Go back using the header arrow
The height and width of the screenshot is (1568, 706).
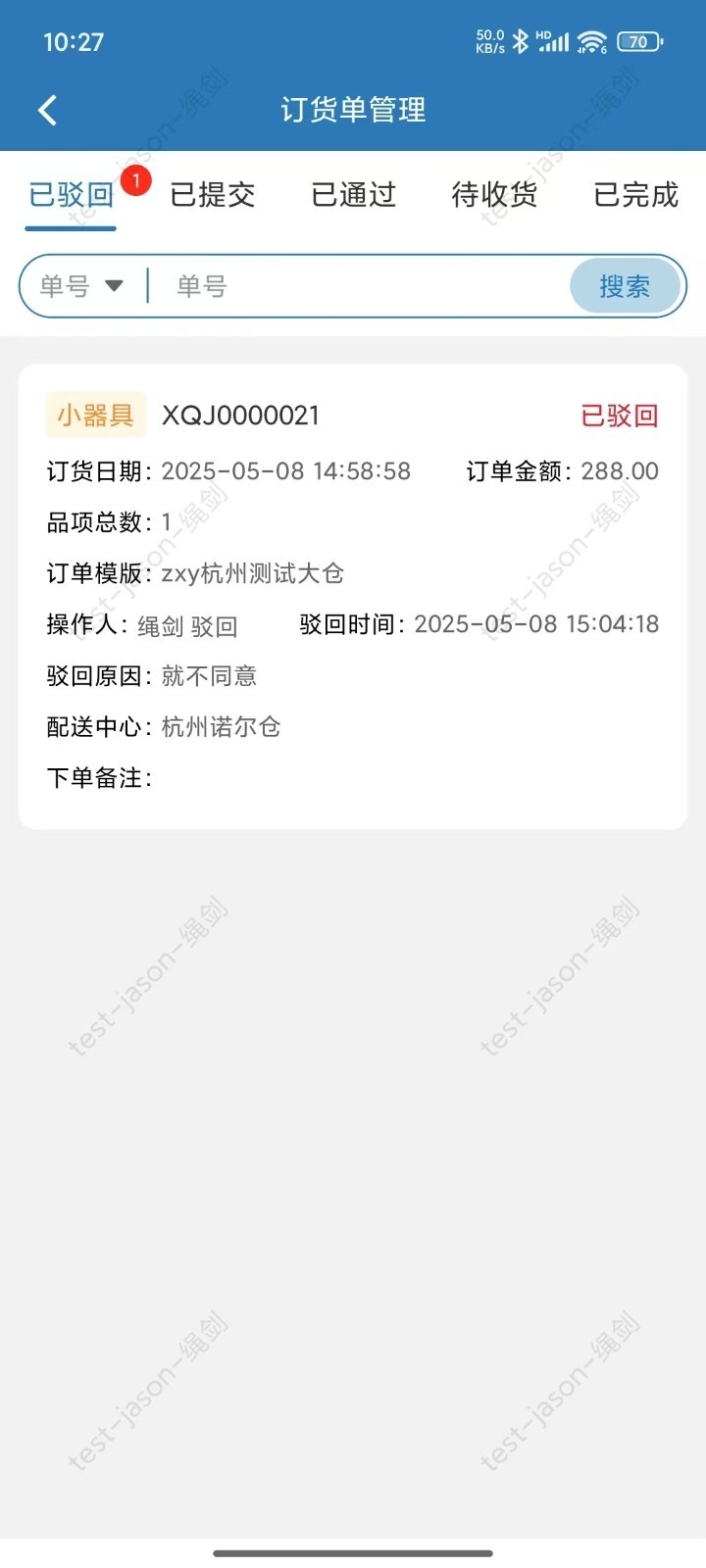(x=47, y=110)
